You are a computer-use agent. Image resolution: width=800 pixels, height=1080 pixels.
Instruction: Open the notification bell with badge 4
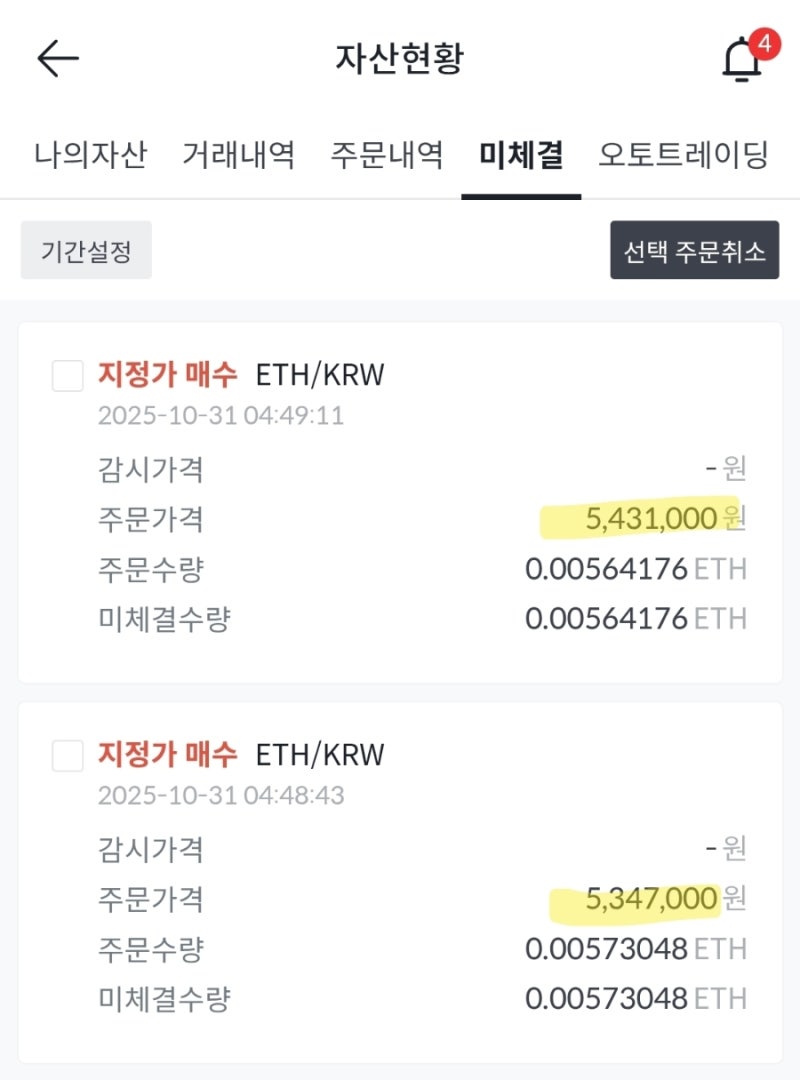[741, 60]
